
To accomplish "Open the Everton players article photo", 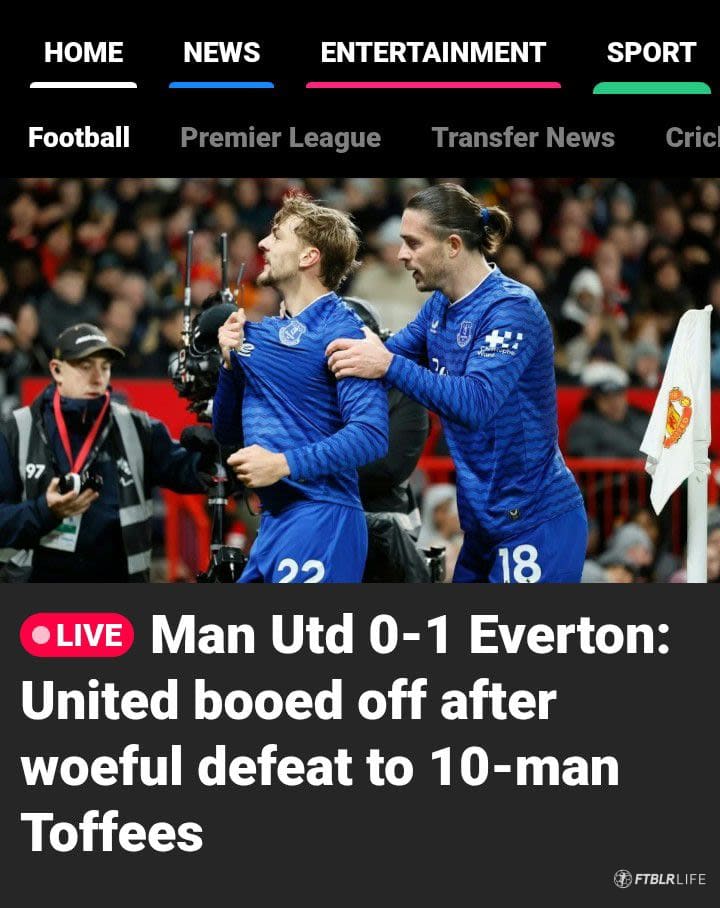I will pos(360,380).
